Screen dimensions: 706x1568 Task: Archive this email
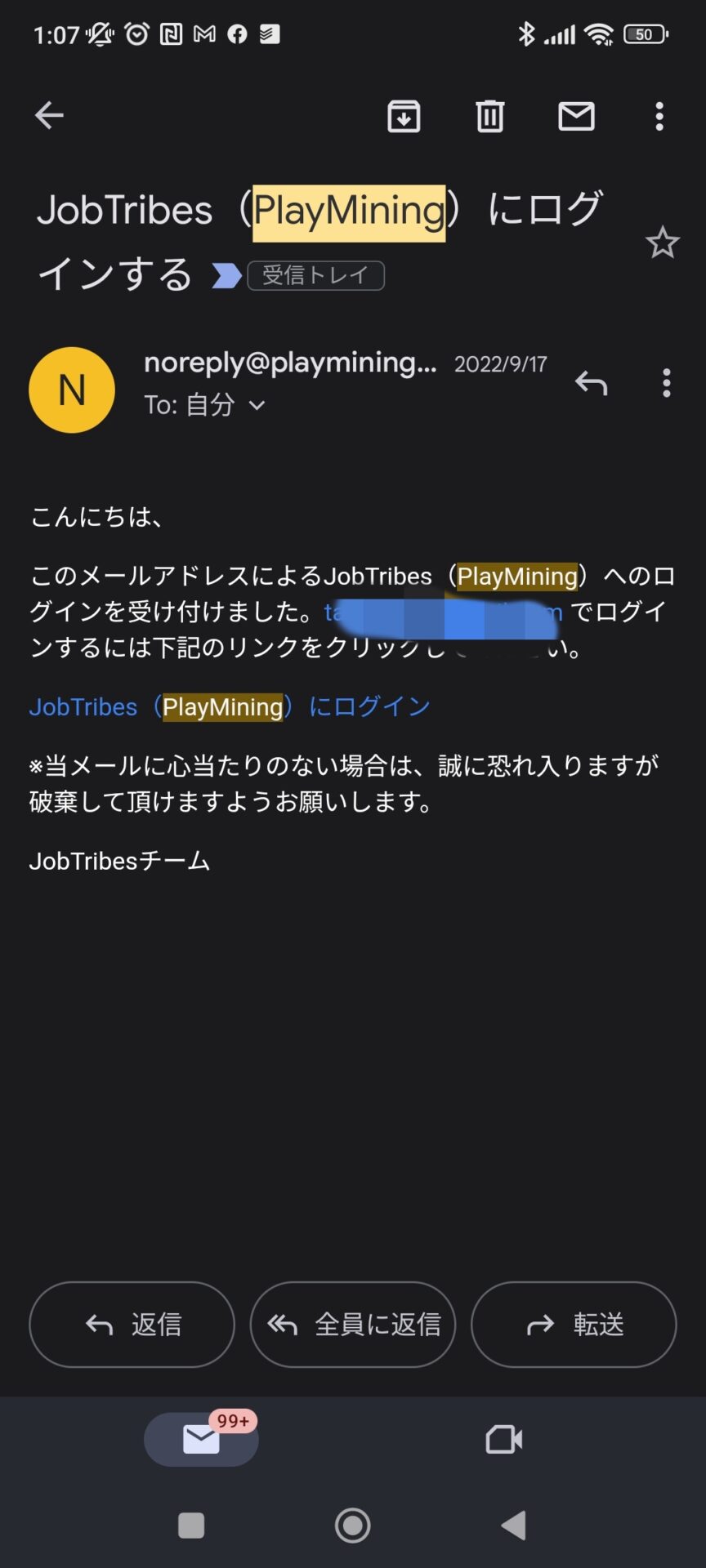click(404, 116)
